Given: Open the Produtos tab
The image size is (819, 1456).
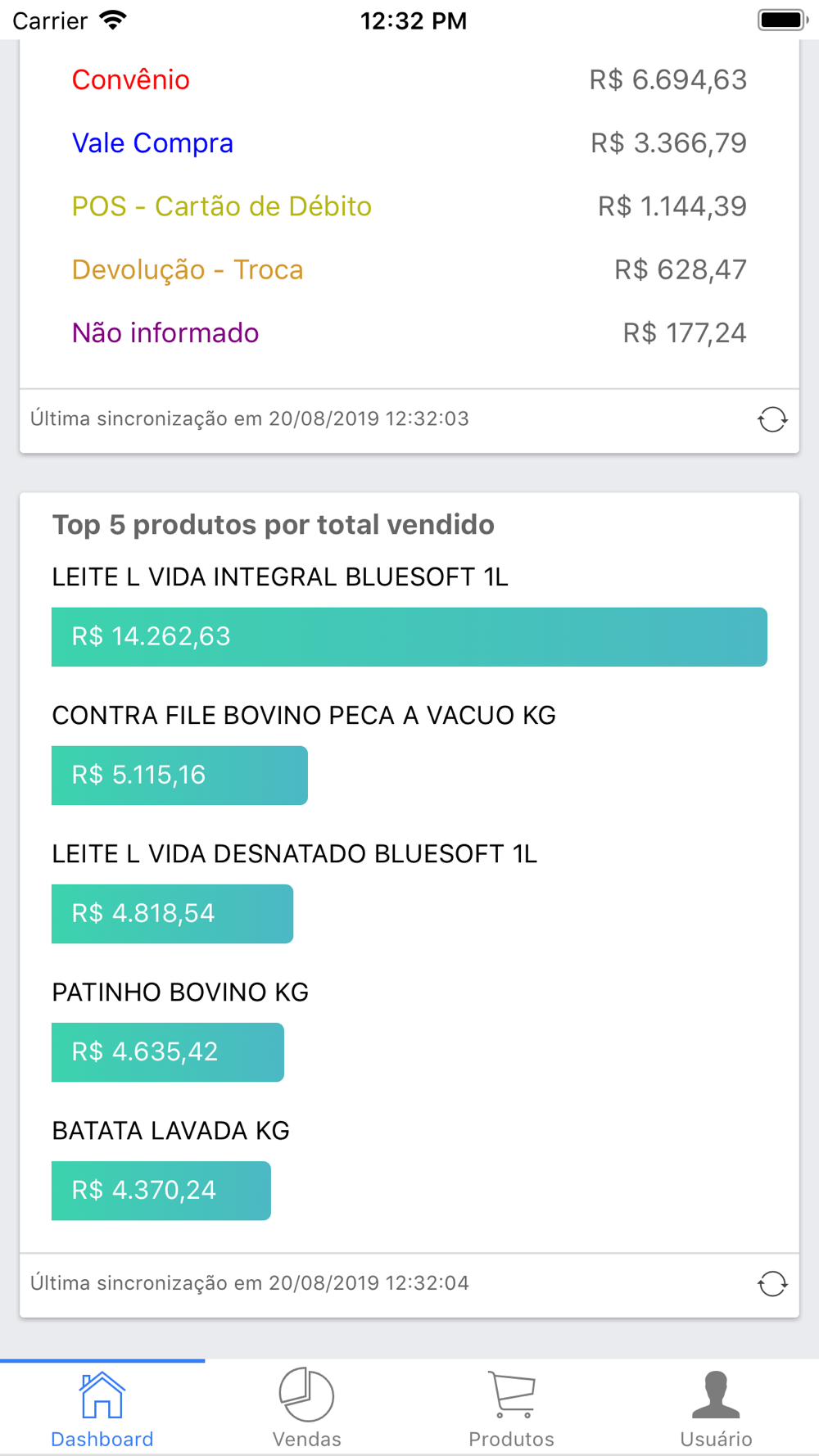Looking at the screenshot, I should click(512, 1409).
